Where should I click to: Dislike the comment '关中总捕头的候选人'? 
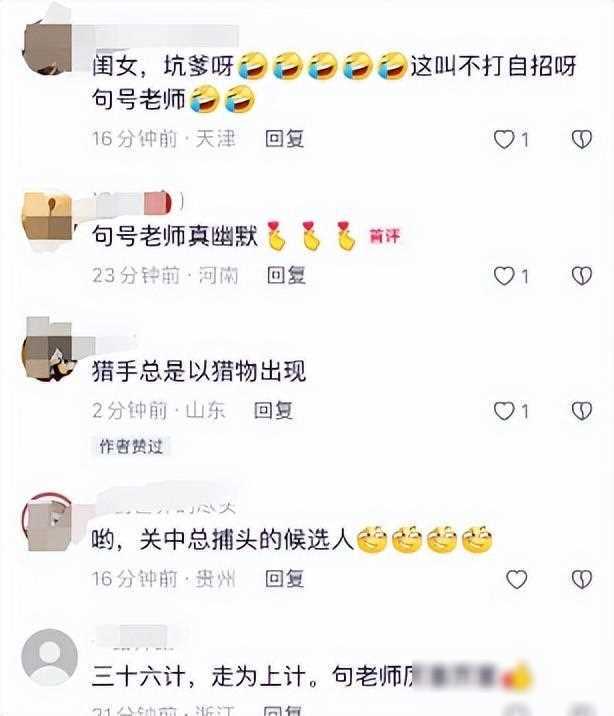(581, 579)
